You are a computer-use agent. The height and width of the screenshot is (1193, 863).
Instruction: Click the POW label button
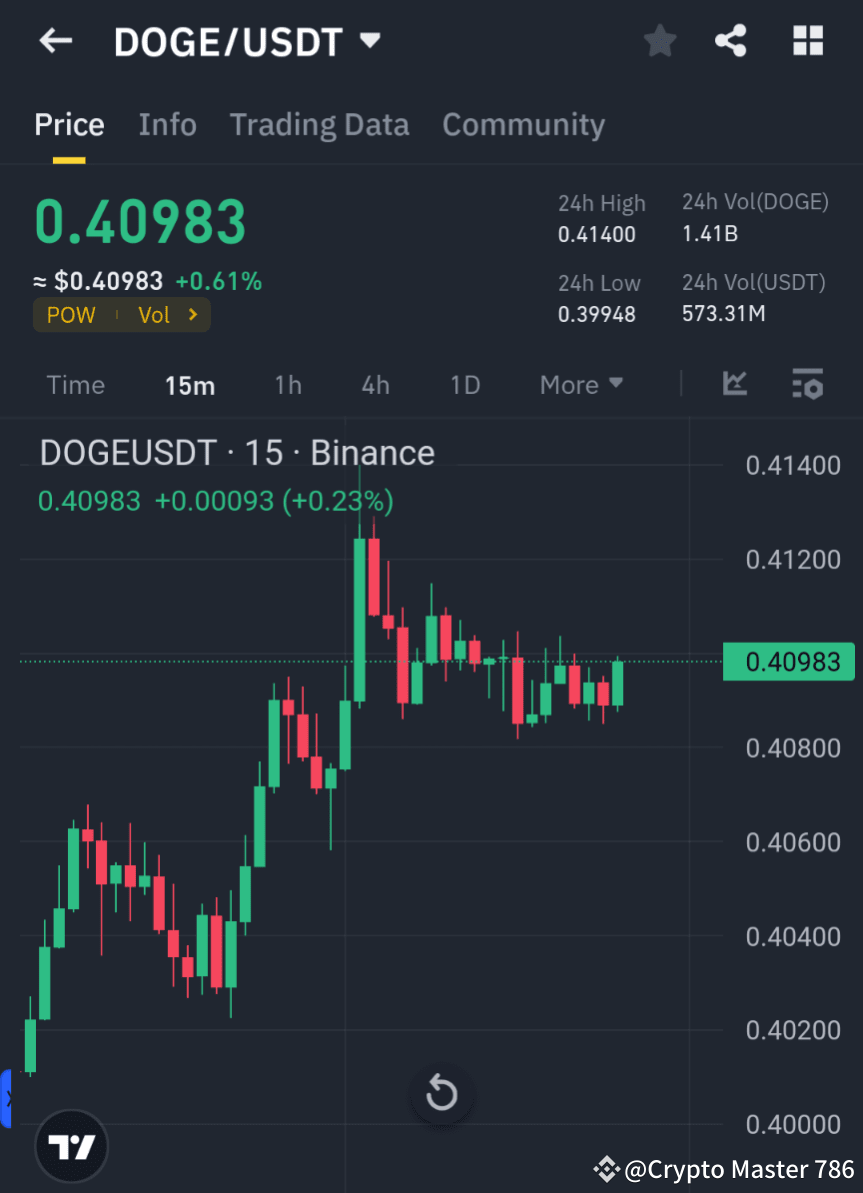(70, 315)
